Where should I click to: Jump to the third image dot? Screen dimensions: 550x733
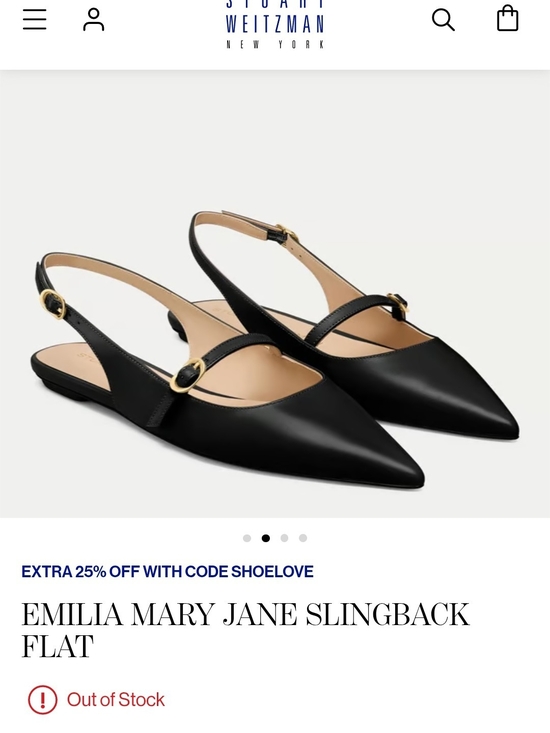[284, 538]
